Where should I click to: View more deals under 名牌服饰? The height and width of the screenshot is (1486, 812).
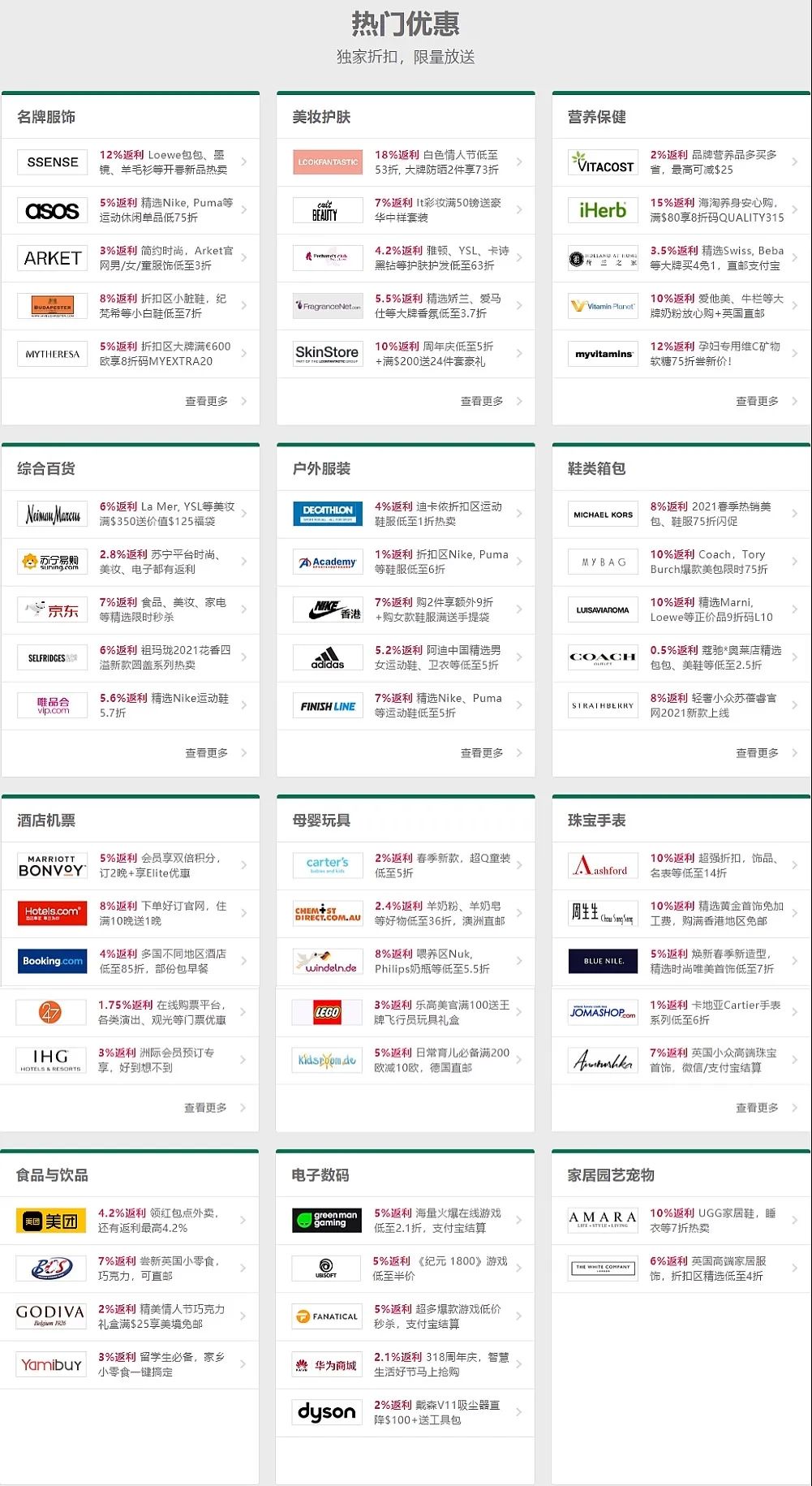pos(207,401)
